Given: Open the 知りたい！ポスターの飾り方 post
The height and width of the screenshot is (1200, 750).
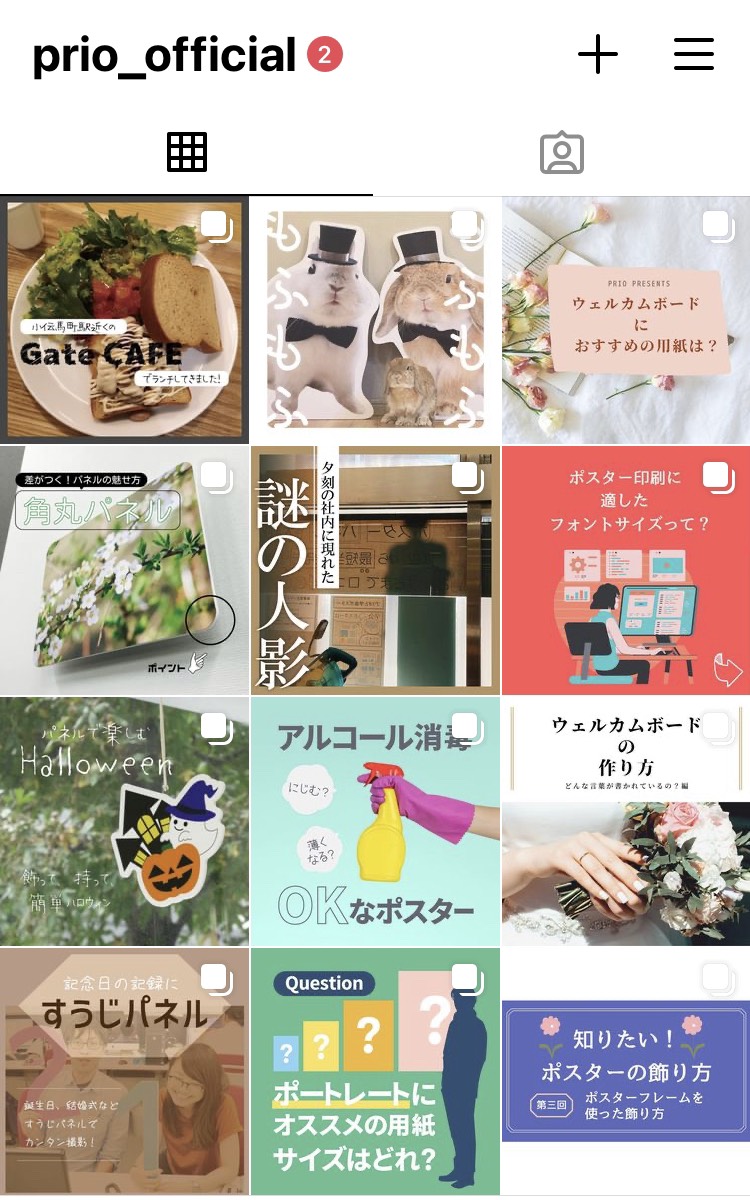Looking at the screenshot, I should pyautogui.click(x=626, y=1071).
